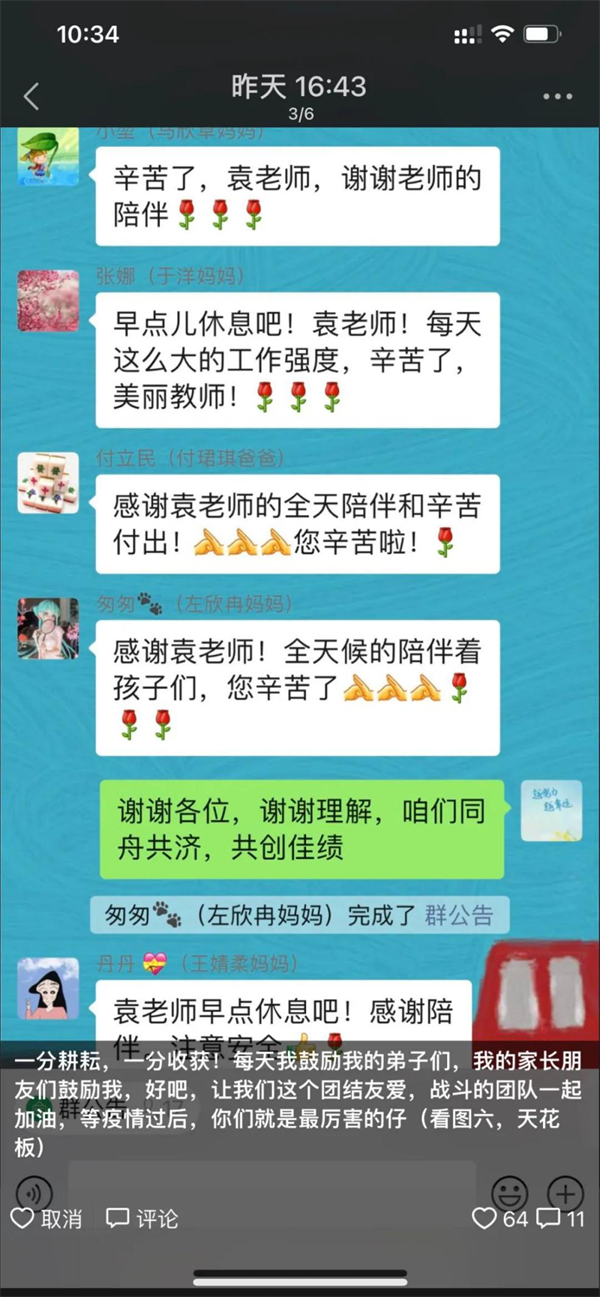Viewport: 600px width, 1297px height.
Task: Open the post's 11 comments
Action: coord(561,1218)
